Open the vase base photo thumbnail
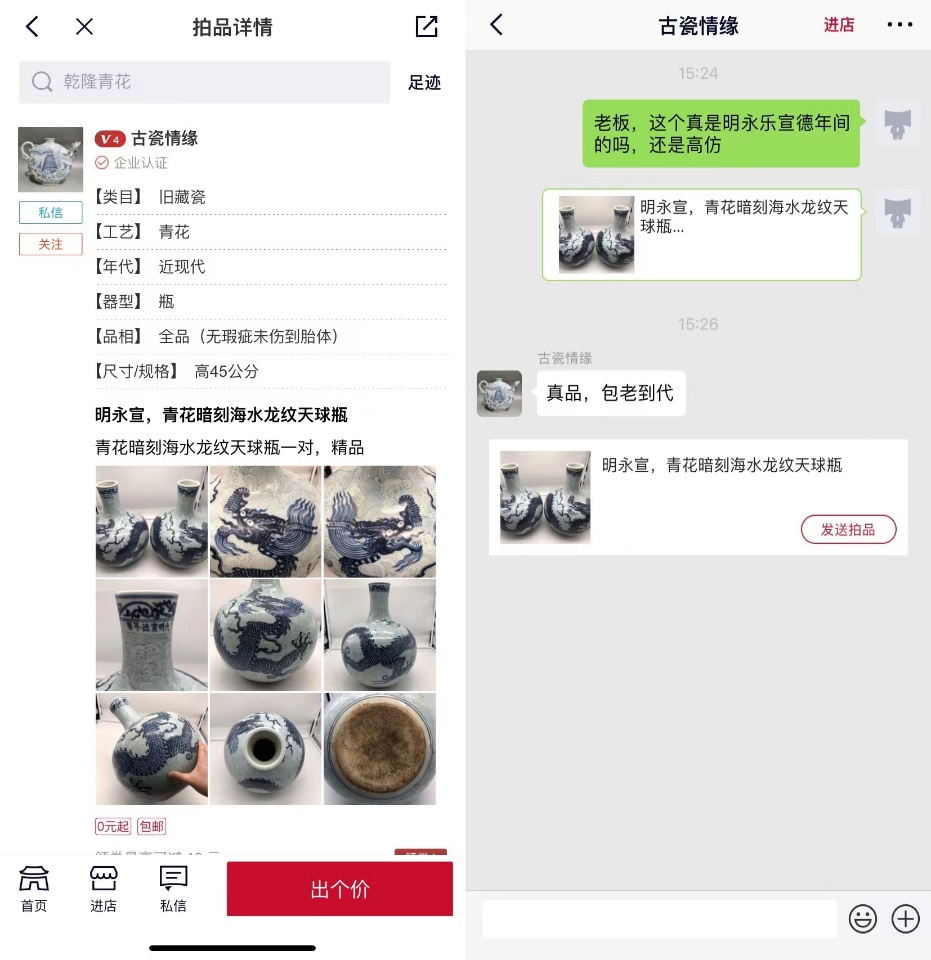This screenshot has height=960, width=931. [379, 747]
